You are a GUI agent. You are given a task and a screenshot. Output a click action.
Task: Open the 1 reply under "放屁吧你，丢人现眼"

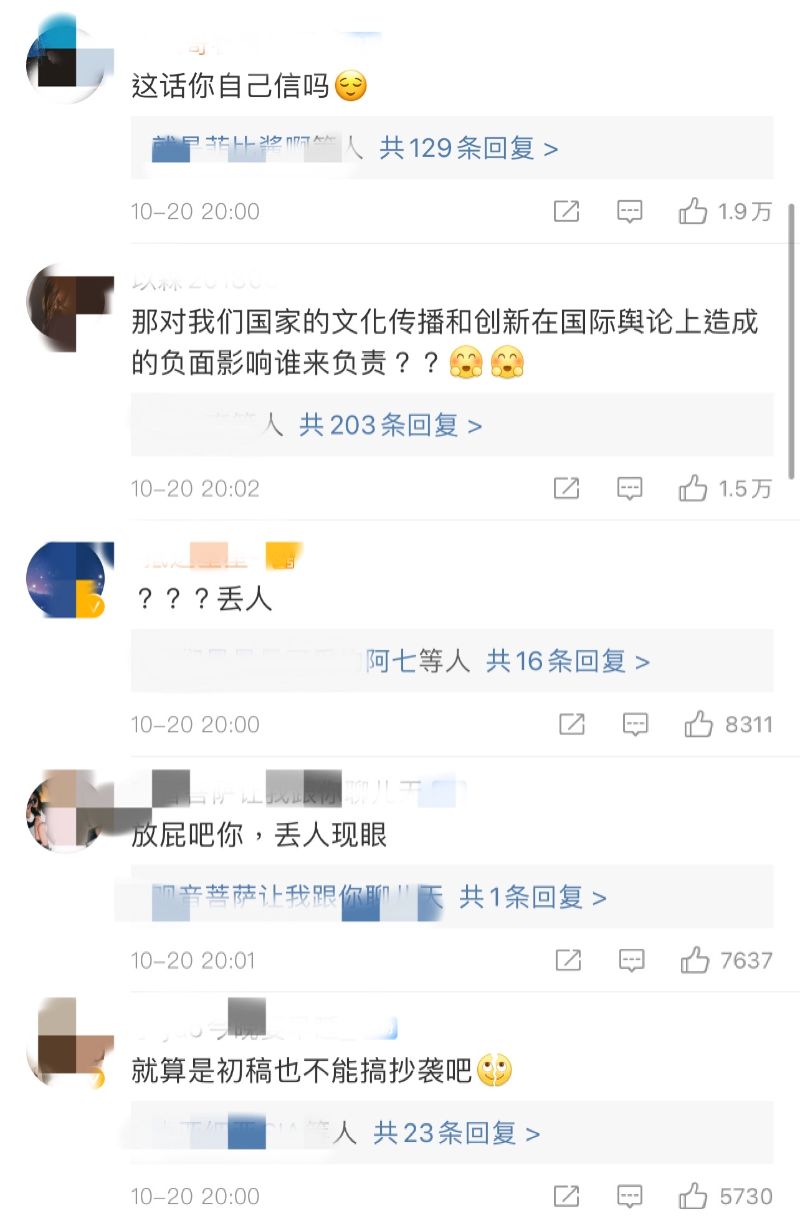click(532, 897)
